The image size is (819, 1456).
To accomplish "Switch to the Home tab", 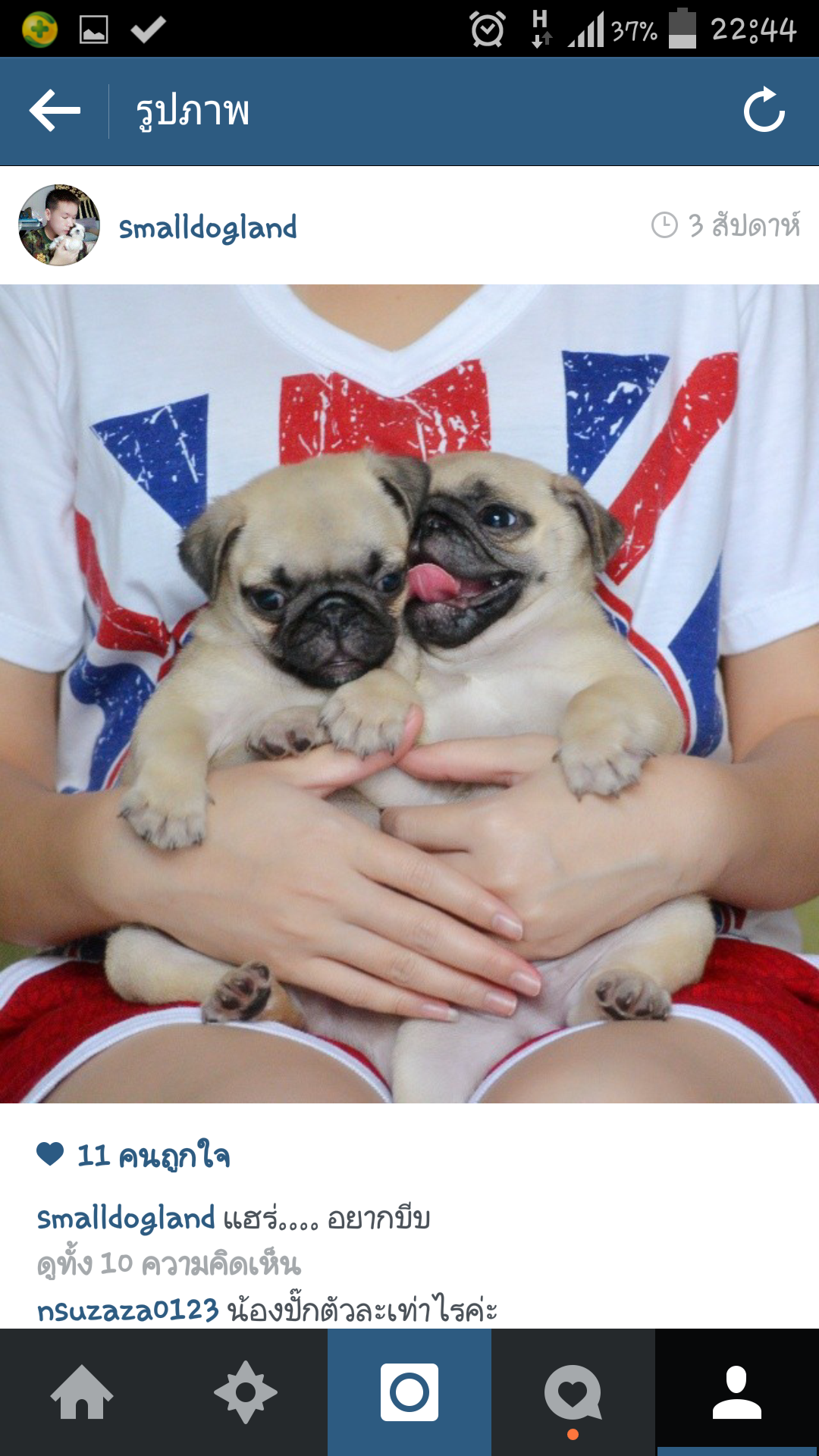I will pyautogui.click(x=82, y=1392).
